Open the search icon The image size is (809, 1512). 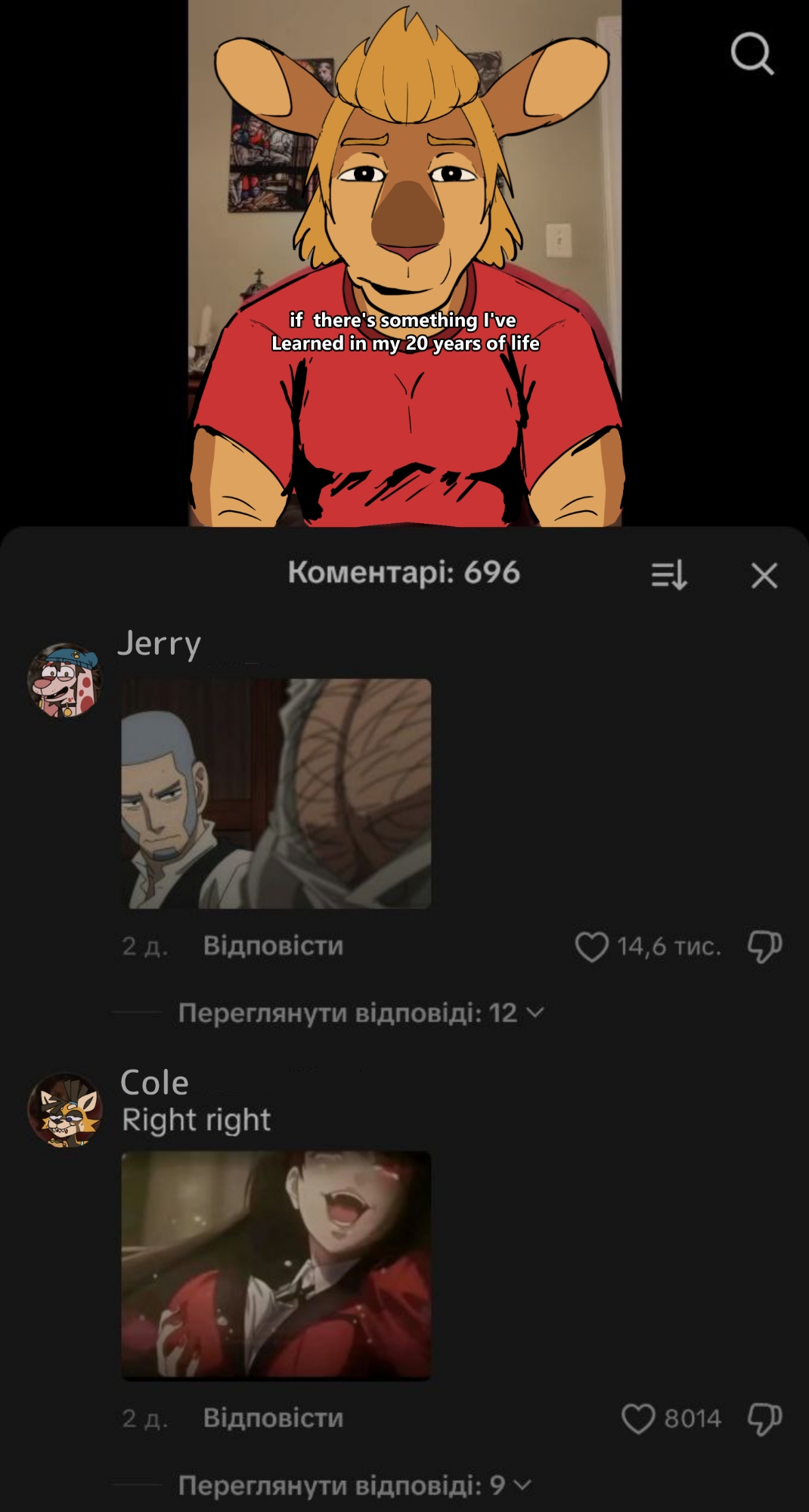pos(752,54)
